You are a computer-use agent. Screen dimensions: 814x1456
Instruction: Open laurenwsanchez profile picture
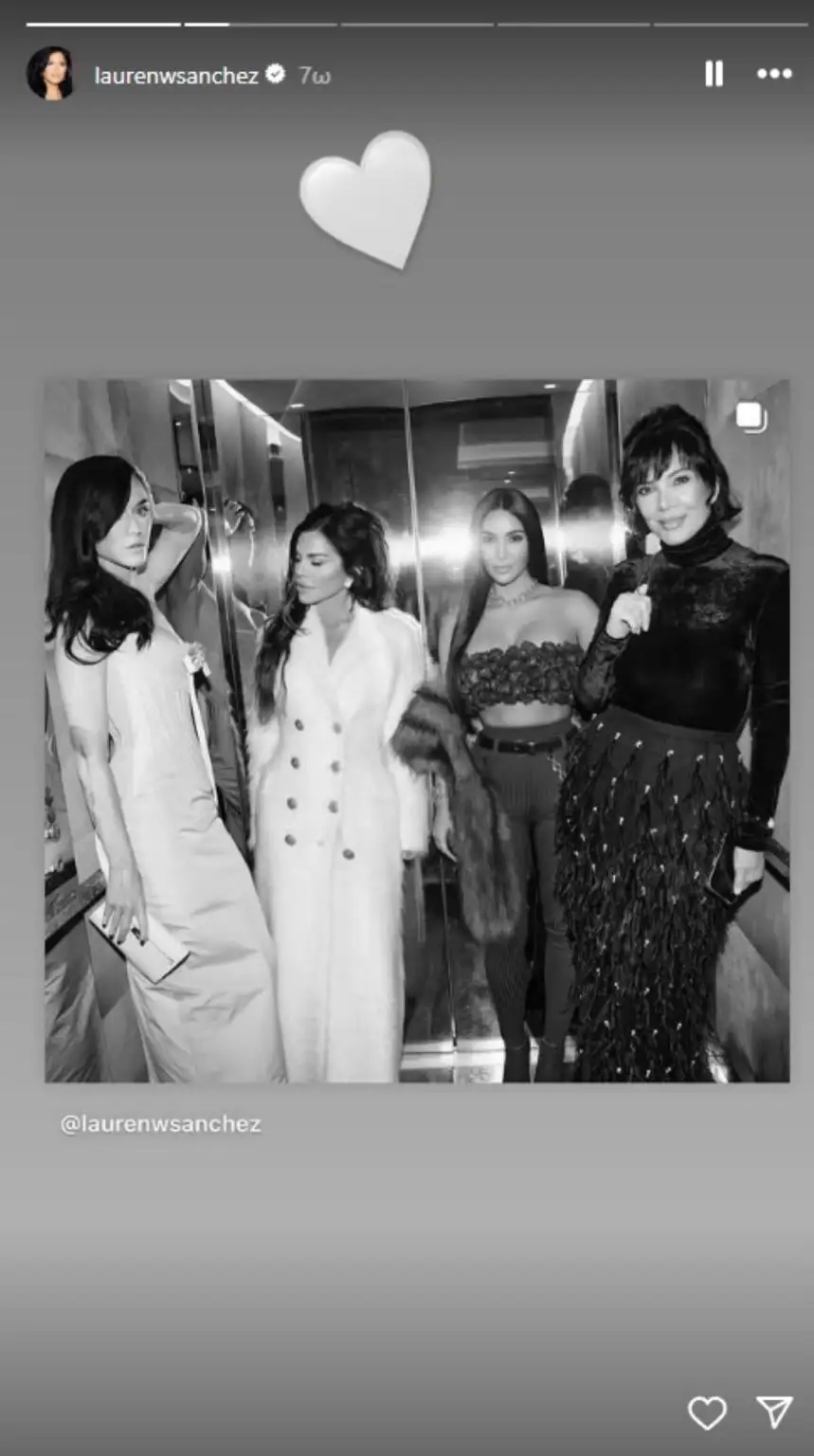click(49, 74)
